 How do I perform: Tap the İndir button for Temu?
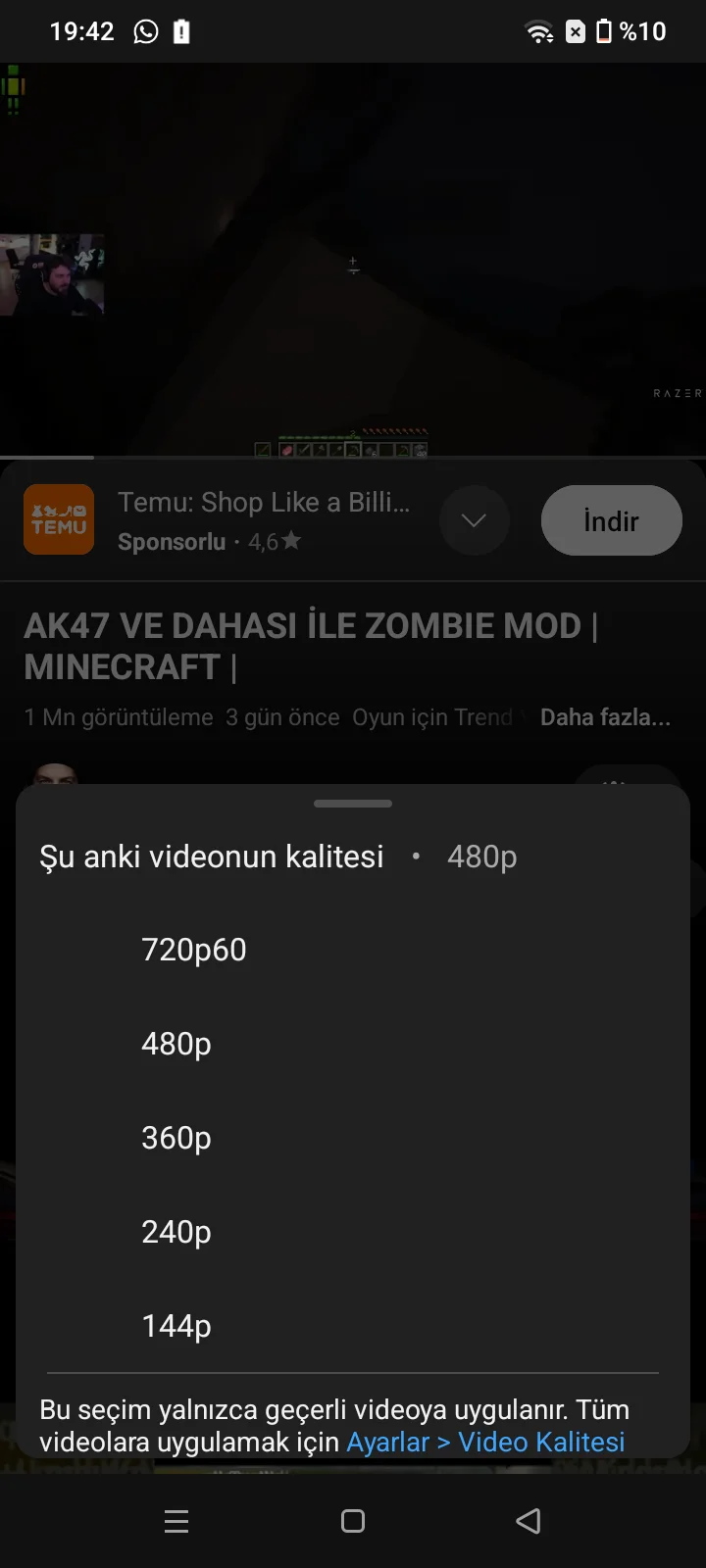coord(611,520)
